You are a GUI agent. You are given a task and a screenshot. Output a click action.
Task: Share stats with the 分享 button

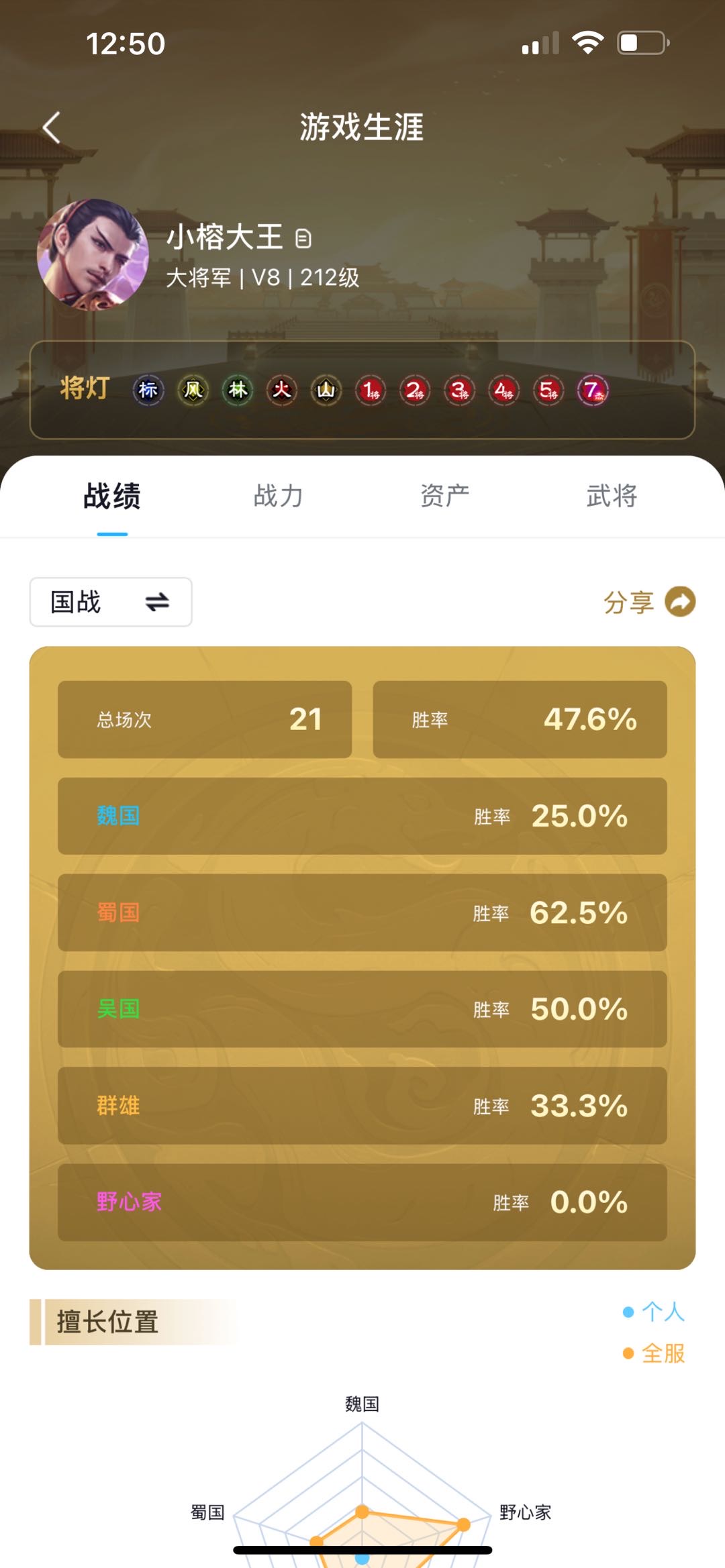(x=649, y=602)
